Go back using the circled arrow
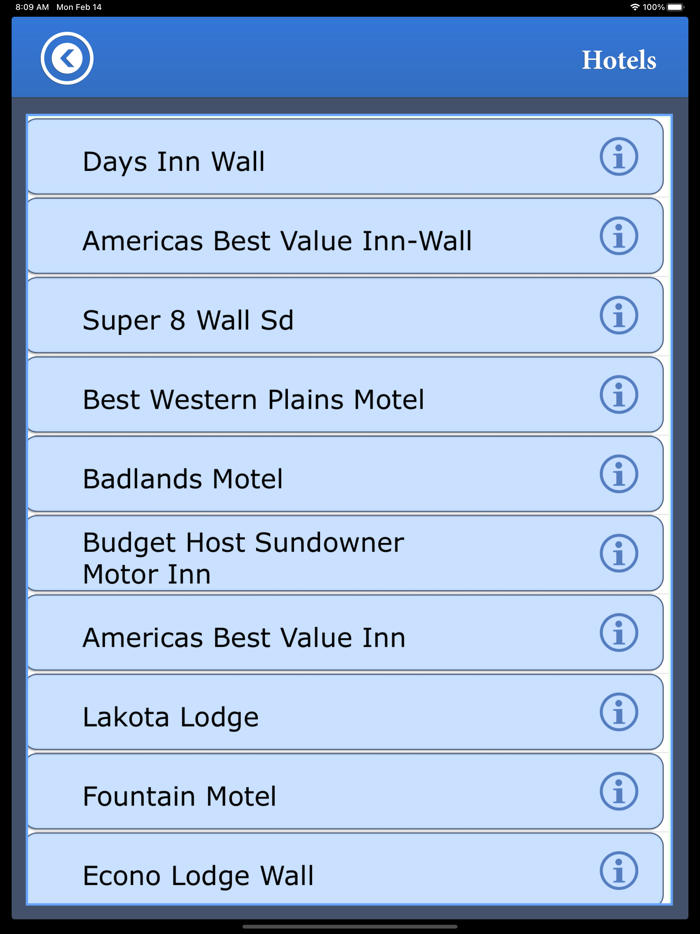 pyautogui.click(x=67, y=58)
